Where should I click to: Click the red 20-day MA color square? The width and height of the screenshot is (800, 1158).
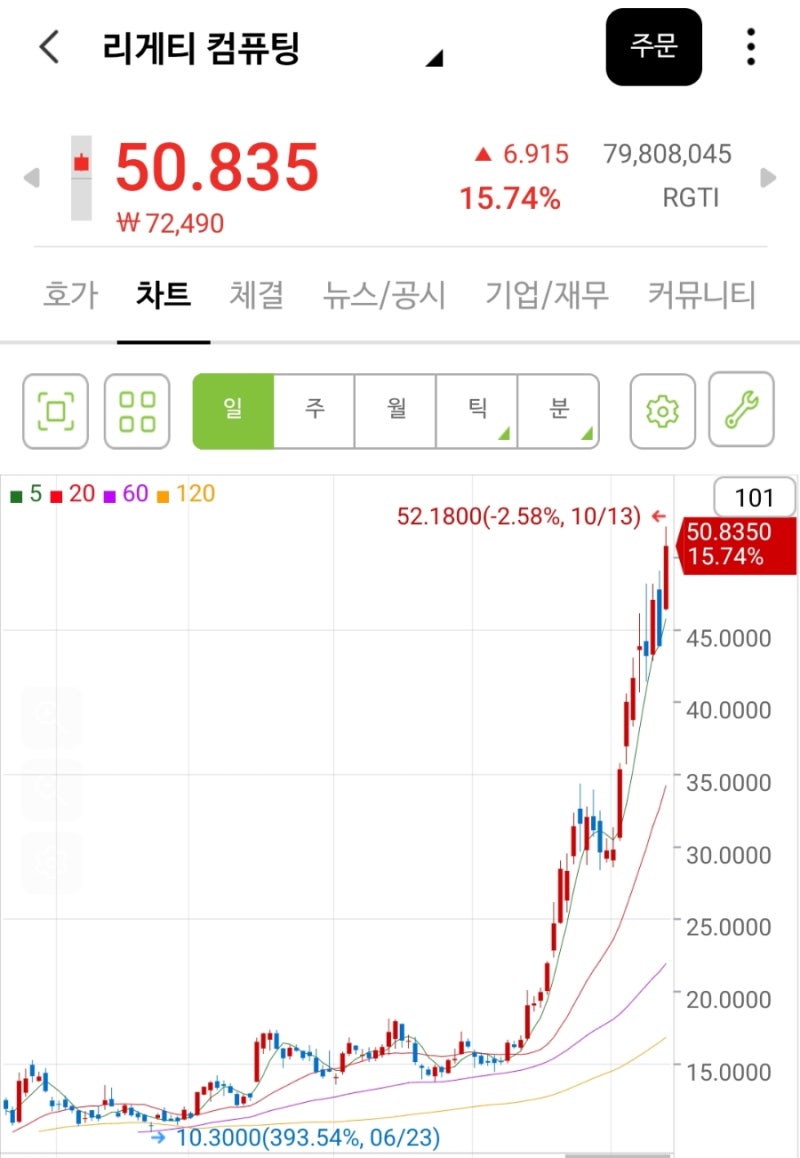(56, 493)
